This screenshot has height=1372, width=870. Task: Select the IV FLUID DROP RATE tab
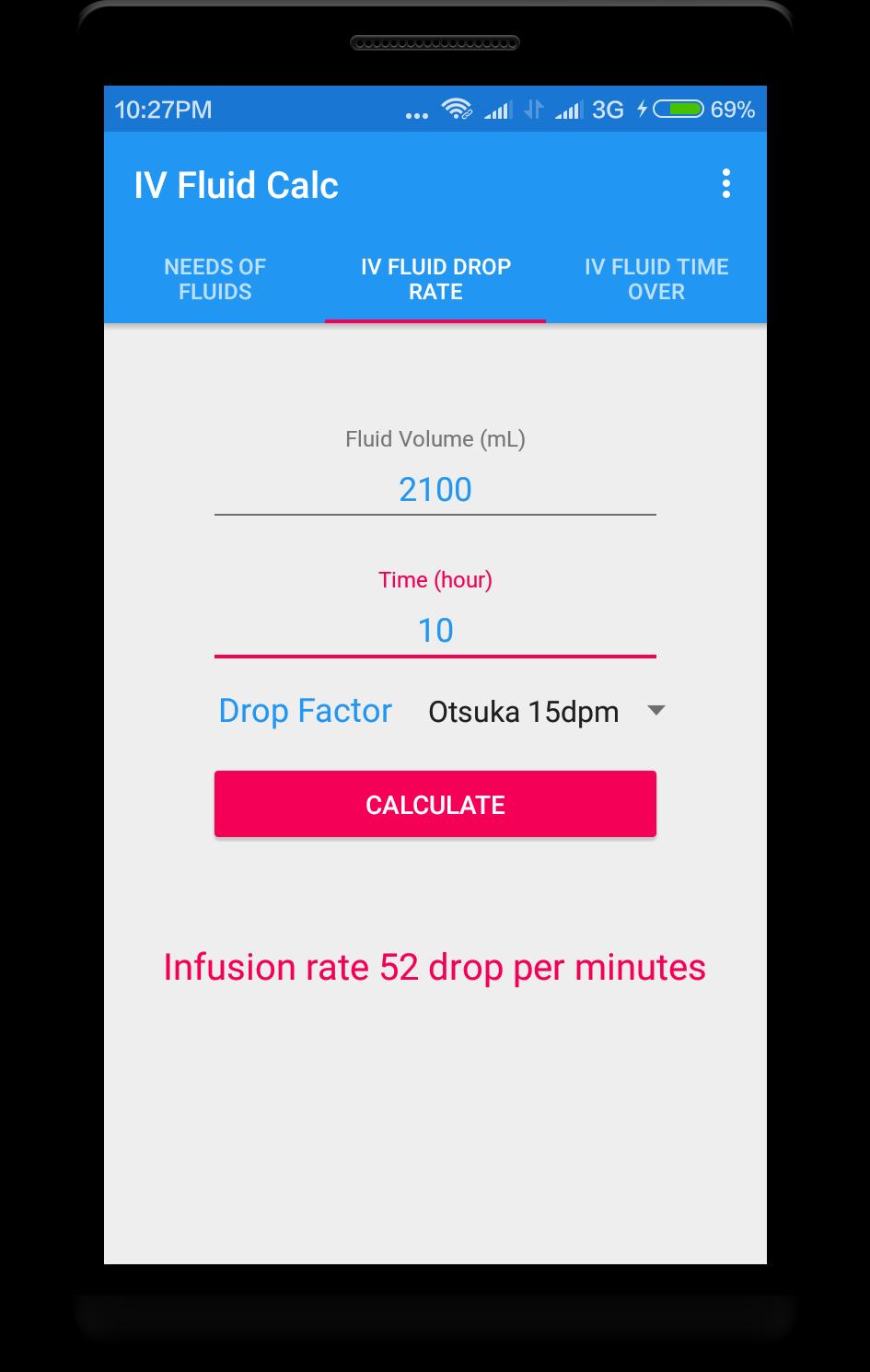pos(435,279)
